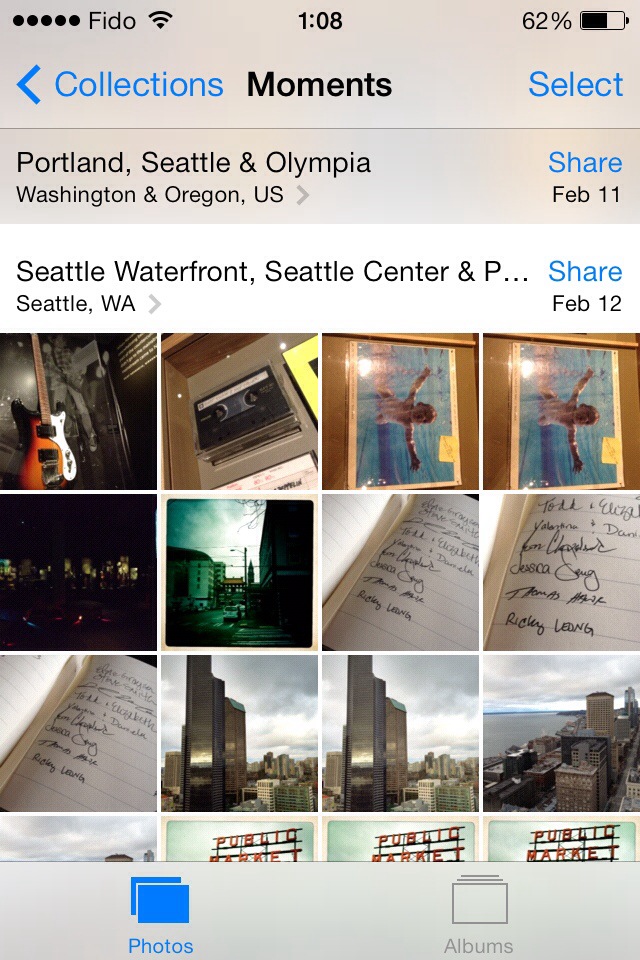The image size is (640, 960).
Task: Tap Select in the top bar
Action: 575,85
